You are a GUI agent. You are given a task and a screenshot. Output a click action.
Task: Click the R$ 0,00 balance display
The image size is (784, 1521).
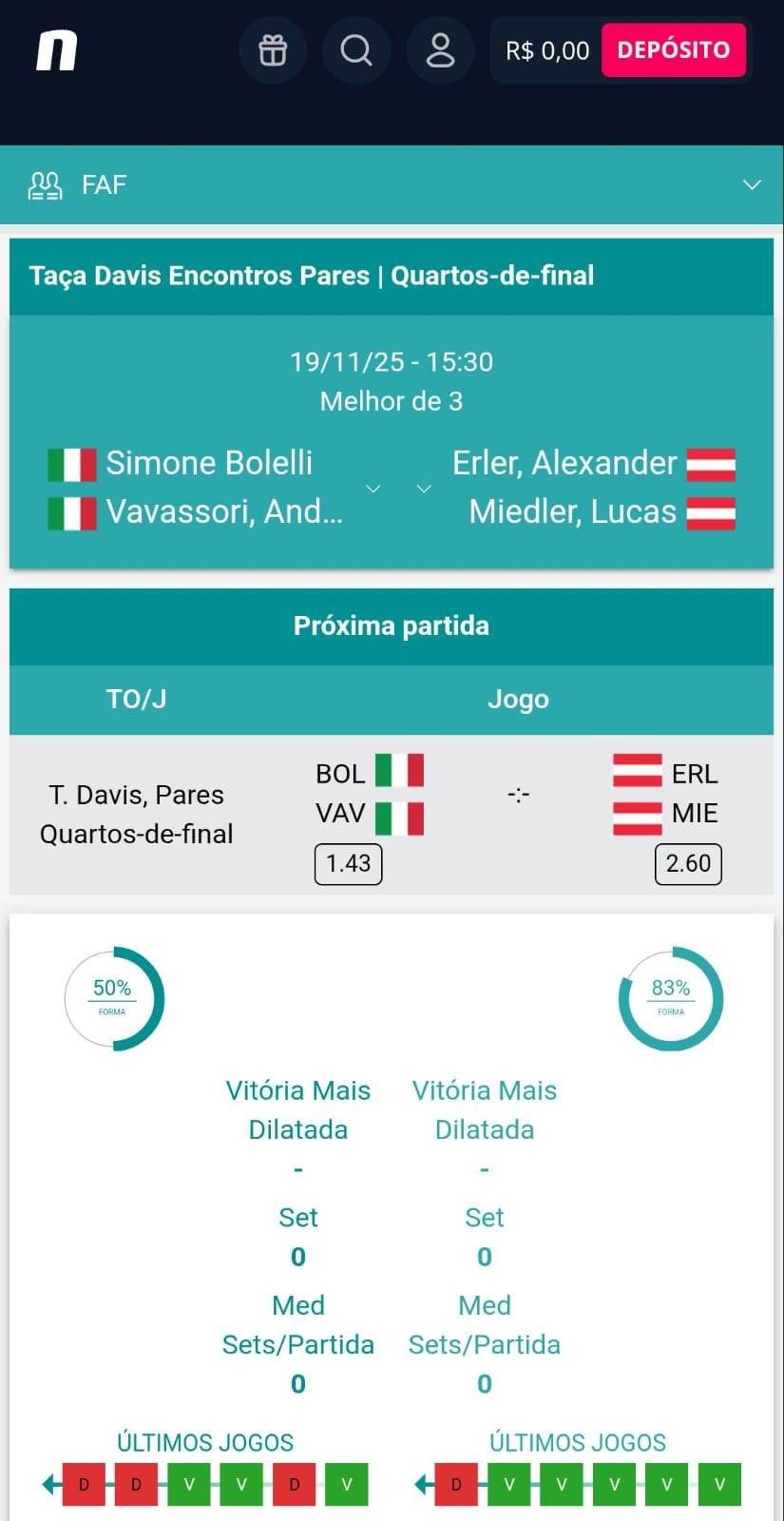[x=546, y=49]
